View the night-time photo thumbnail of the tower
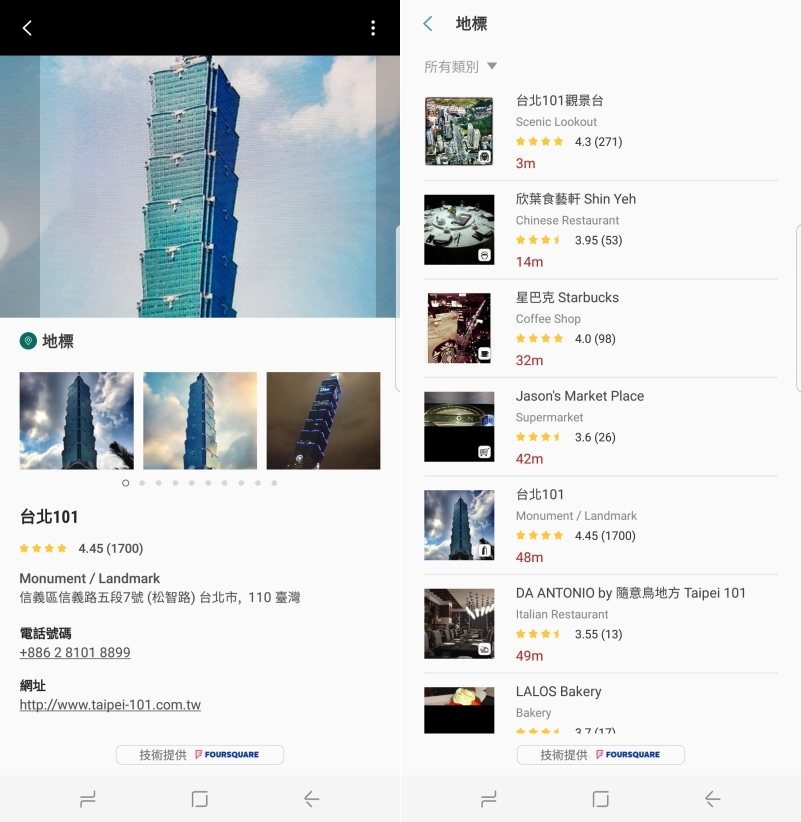Viewport: 801px width, 822px height. [x=323, y=421]
